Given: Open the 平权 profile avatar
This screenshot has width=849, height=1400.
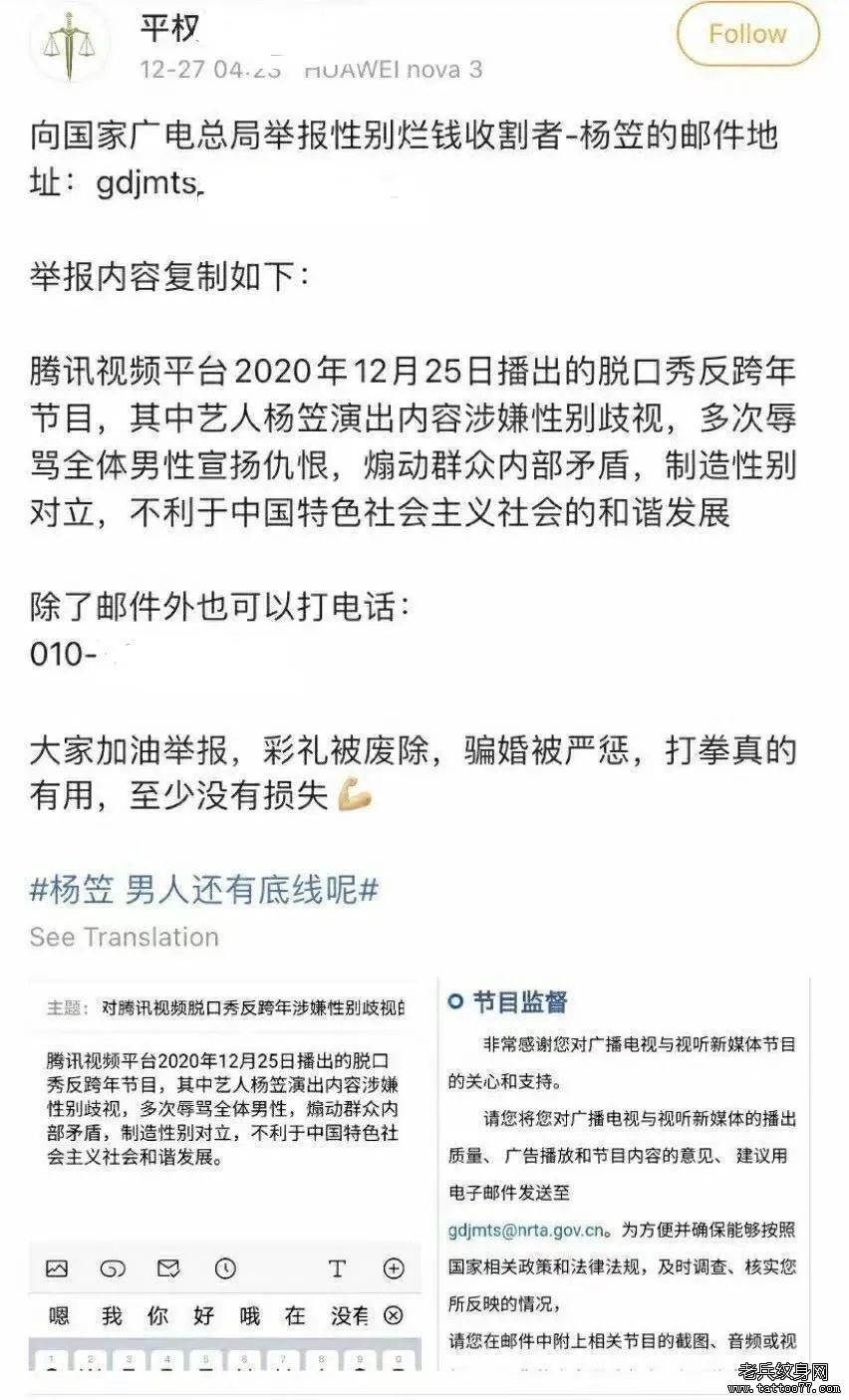Looking at the screenshot, I should point(70,45).
